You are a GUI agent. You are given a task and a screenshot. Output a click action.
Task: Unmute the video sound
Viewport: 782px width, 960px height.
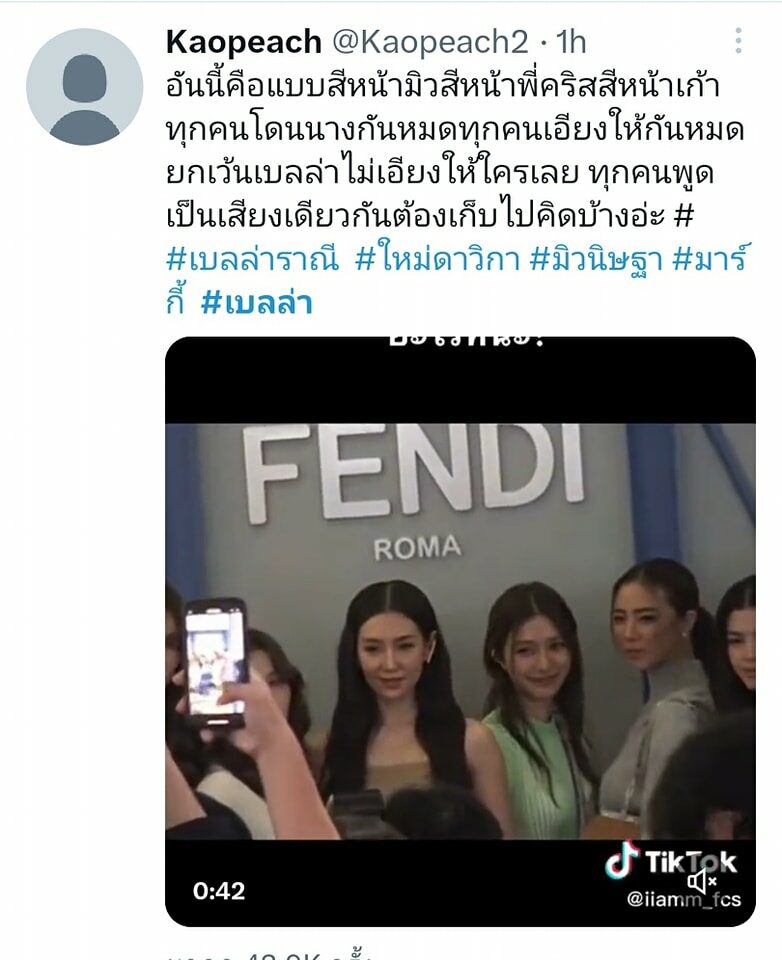click(703, 882)
